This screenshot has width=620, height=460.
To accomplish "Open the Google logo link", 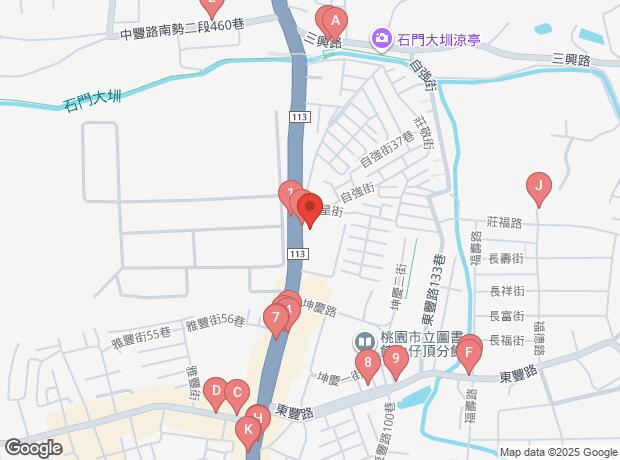I will (x=32, y=448).
